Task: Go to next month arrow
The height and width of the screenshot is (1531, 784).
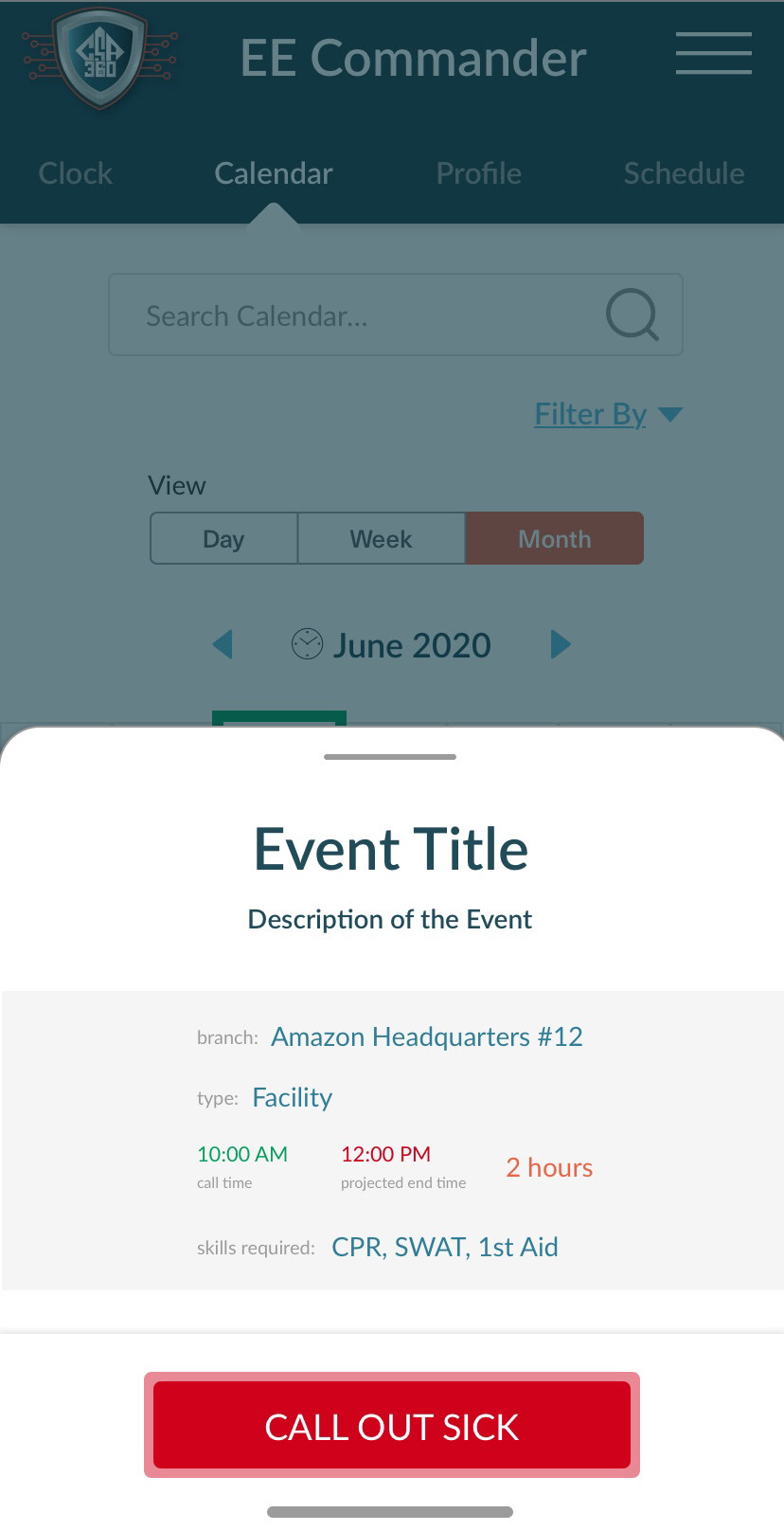Action: pos(561,645)
